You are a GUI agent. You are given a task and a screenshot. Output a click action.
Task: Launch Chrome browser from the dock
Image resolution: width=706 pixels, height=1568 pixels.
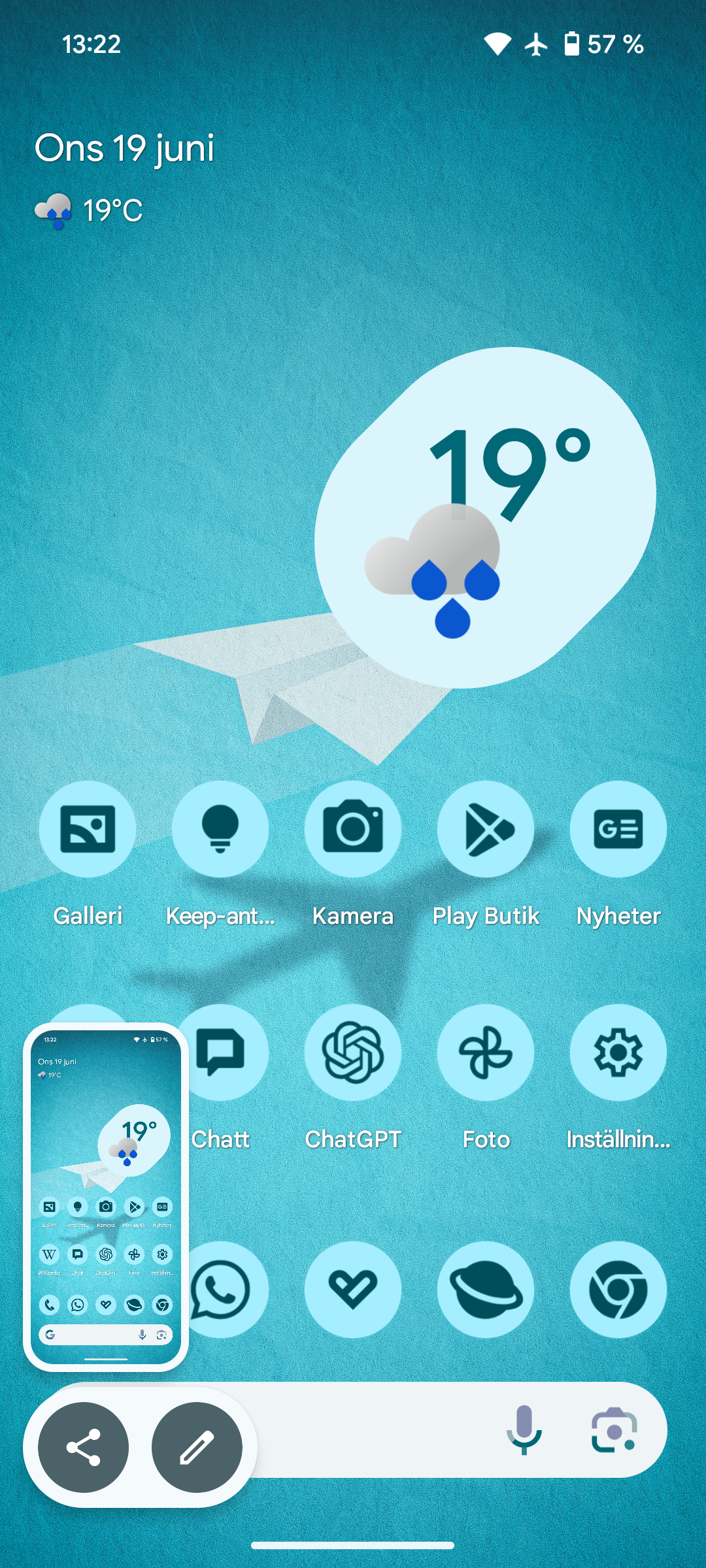point(618,1289)
